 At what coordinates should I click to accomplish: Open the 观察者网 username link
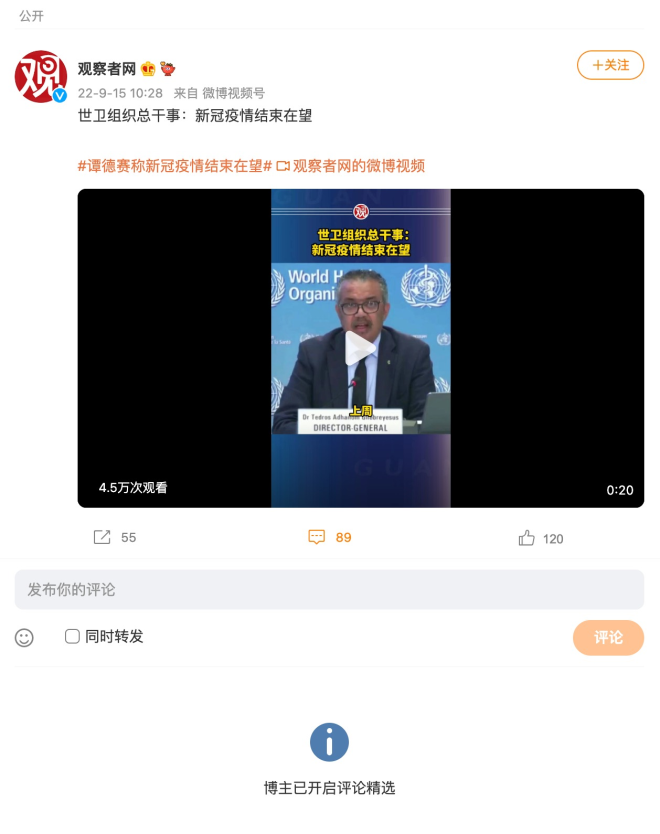(x=107, y=69)
